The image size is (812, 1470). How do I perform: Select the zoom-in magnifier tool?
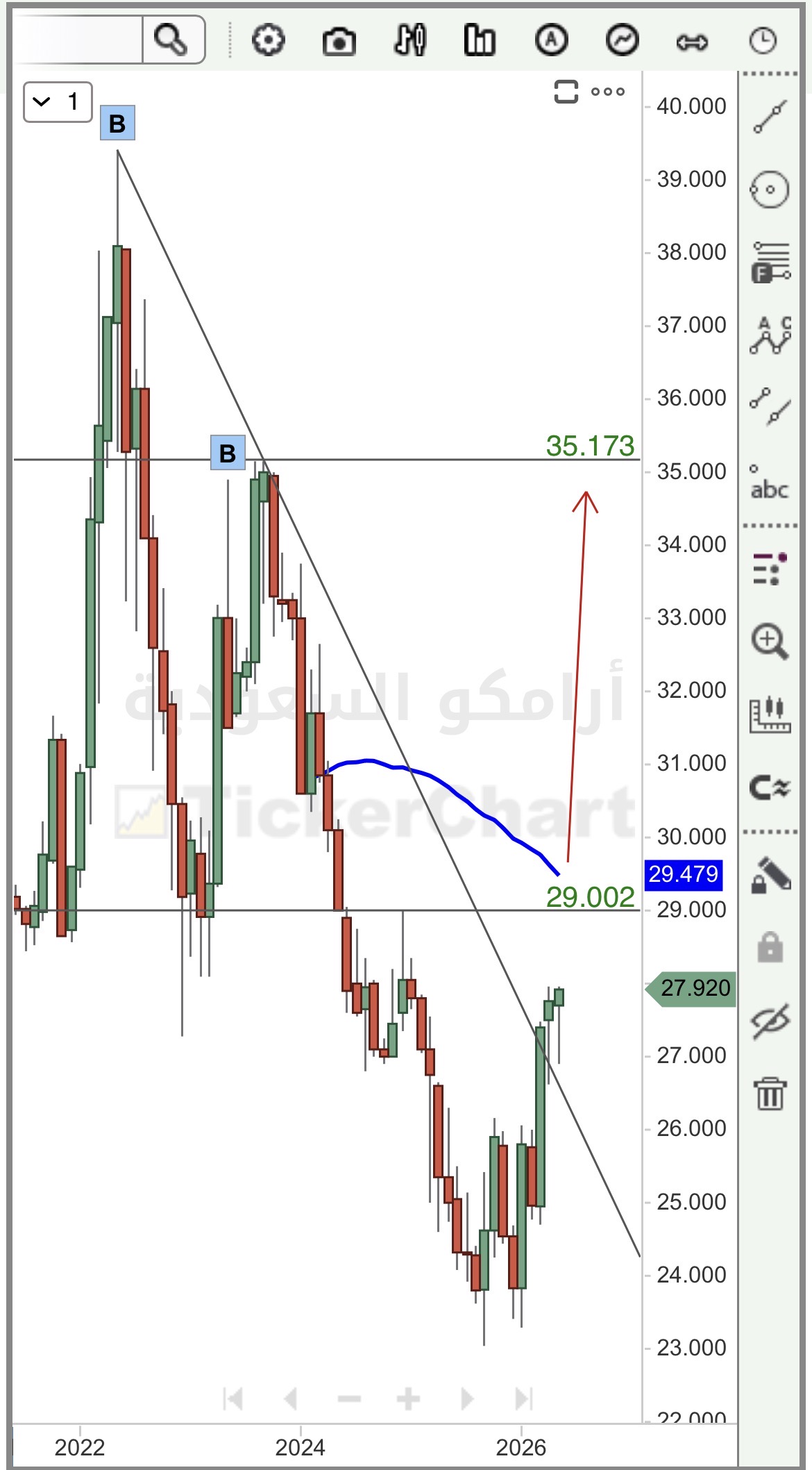click(770, 641)
